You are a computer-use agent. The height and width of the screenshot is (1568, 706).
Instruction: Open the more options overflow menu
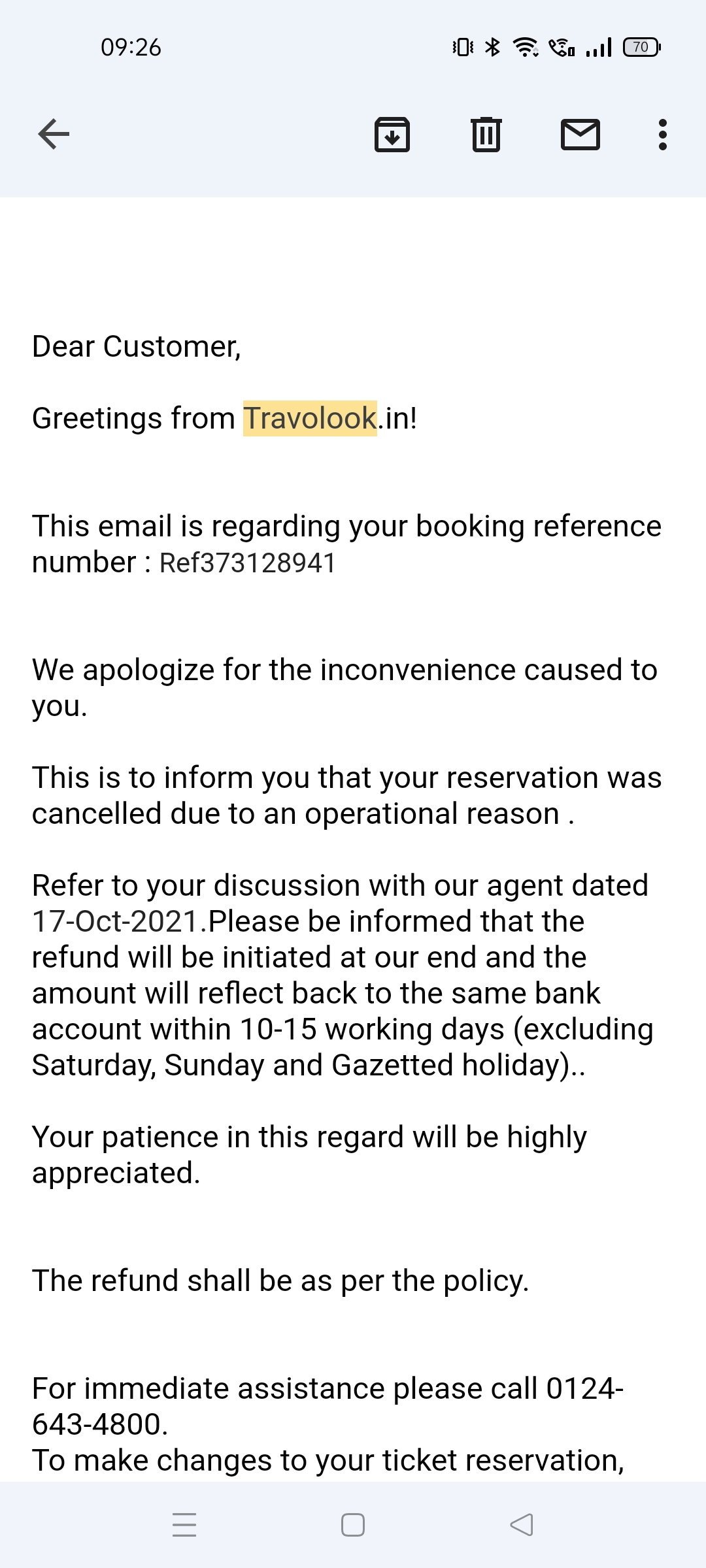662,135
